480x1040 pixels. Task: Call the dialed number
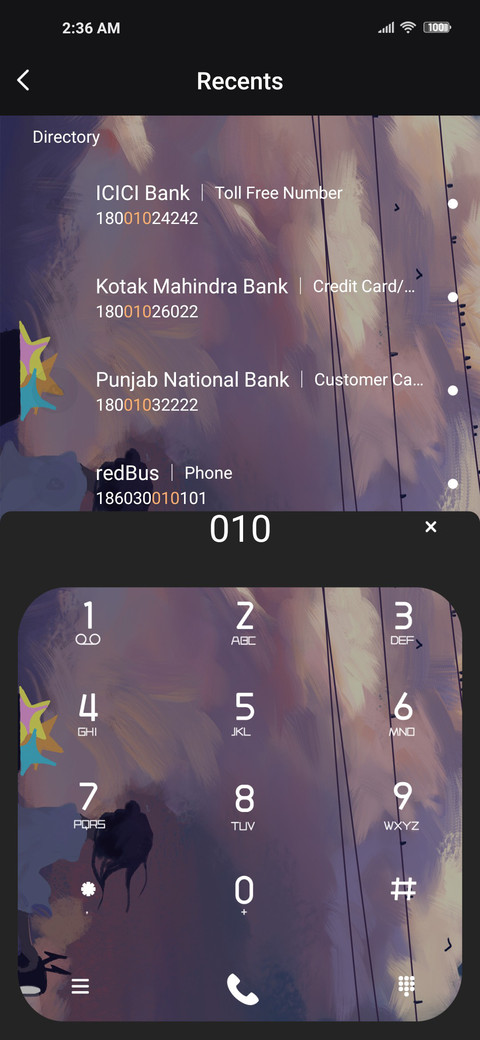[x=243, y=990]
